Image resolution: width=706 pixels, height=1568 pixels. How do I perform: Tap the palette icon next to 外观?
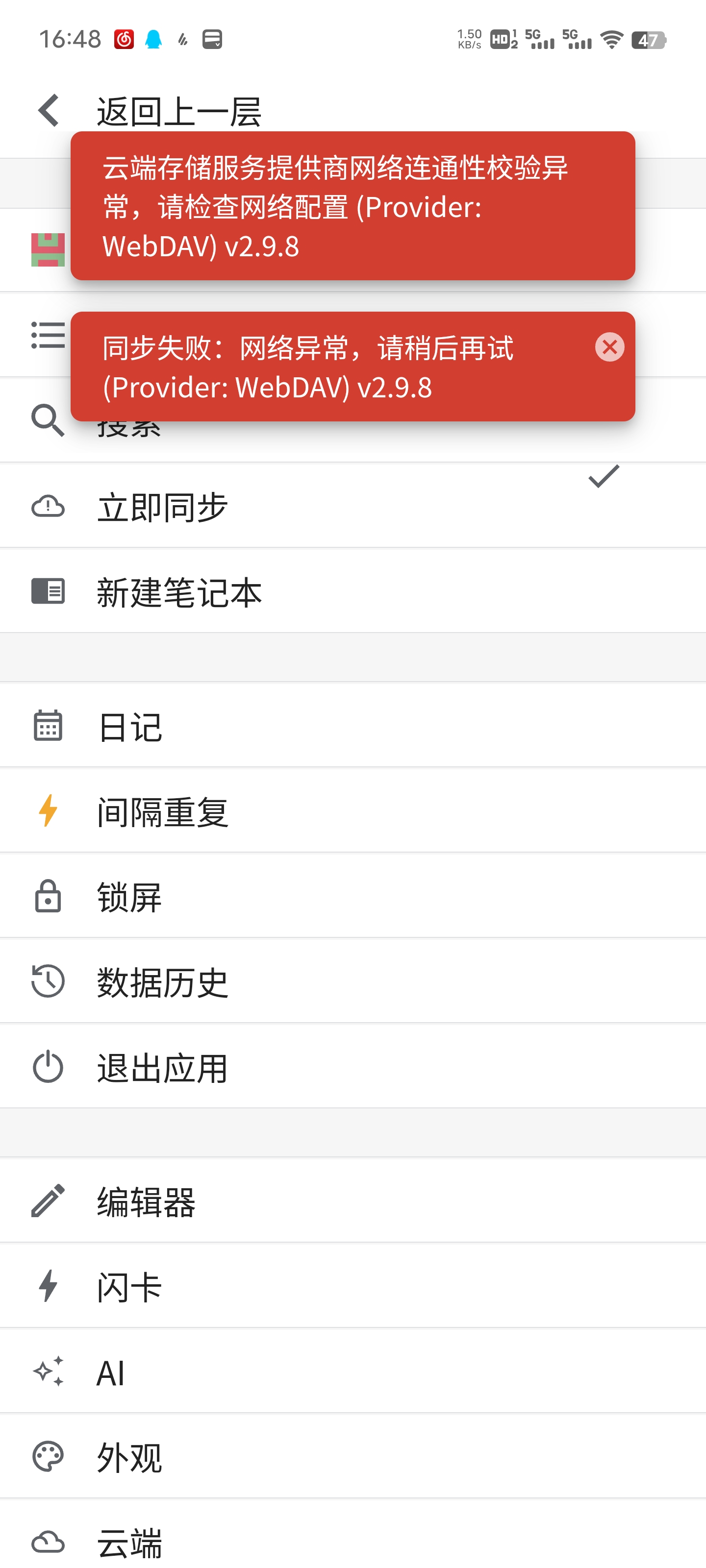(49, 1456)
